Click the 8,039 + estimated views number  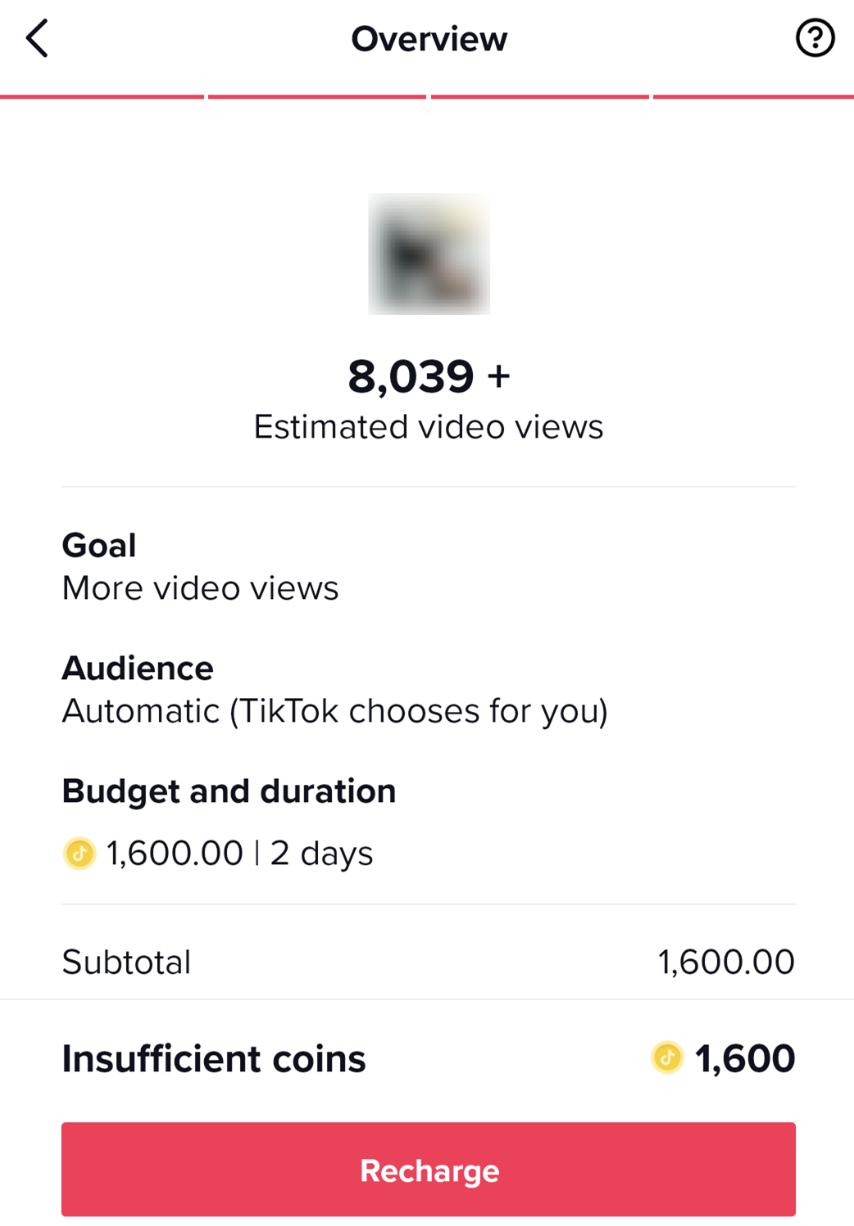tap(428, 378)
